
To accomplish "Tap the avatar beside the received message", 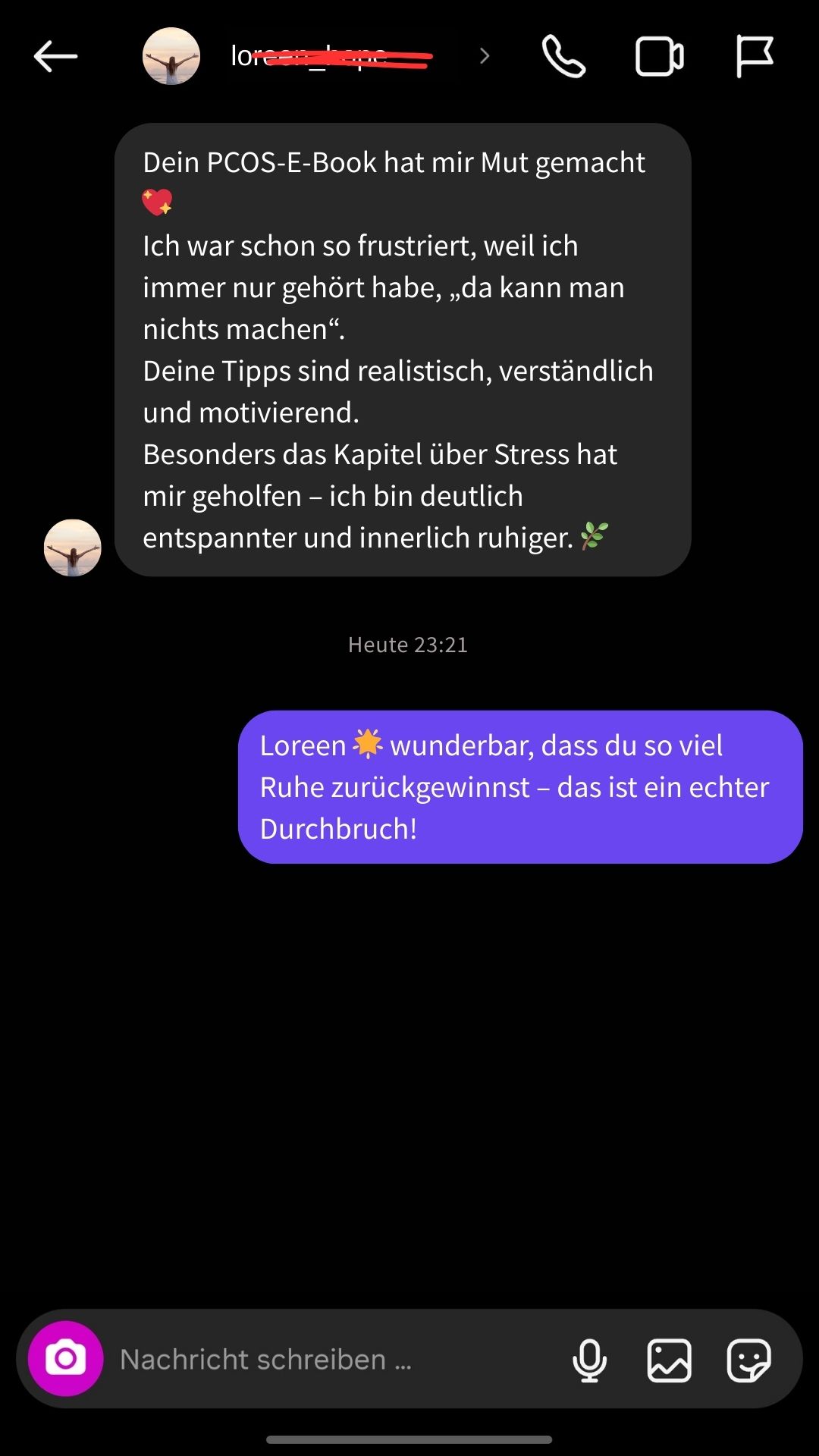I will tap(73, 548).
